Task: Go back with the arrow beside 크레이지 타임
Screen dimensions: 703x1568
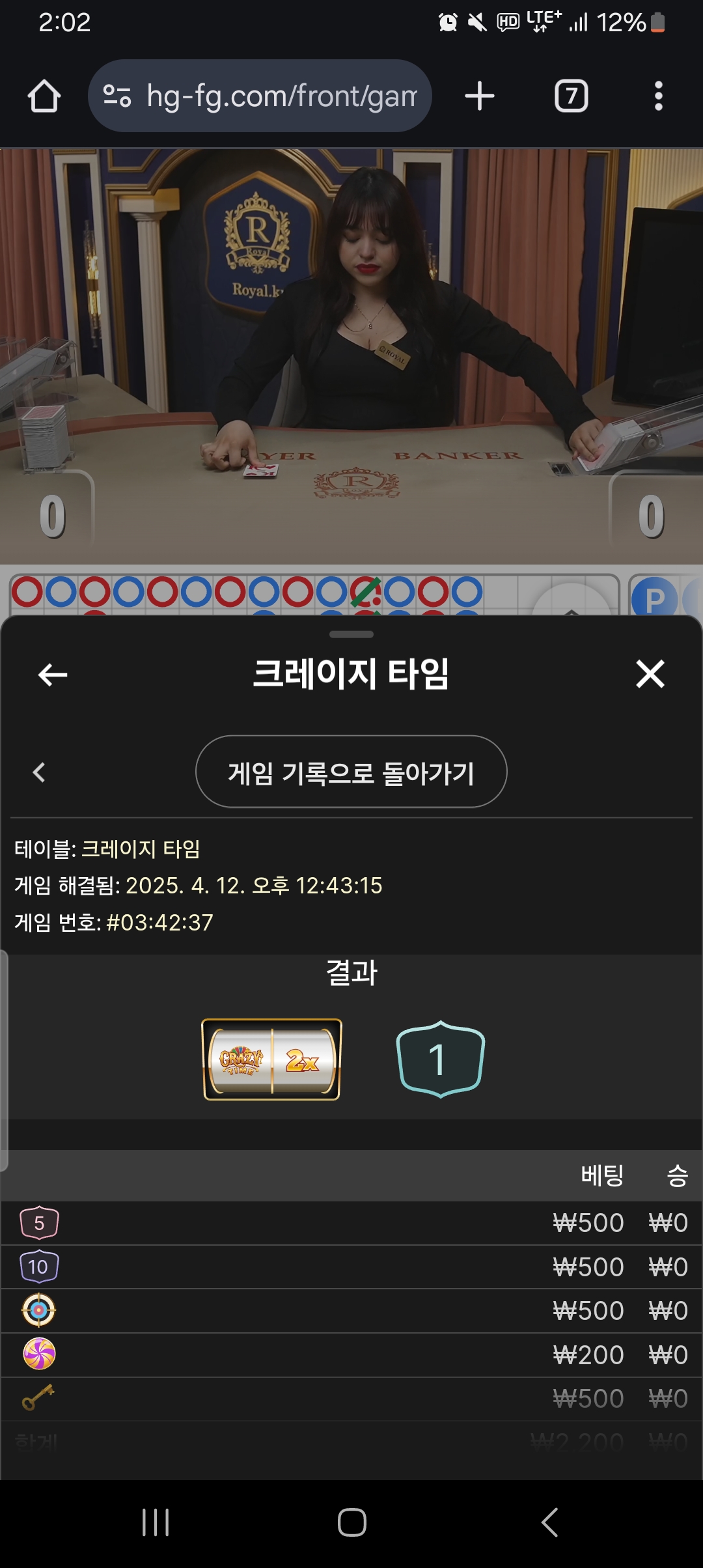Action: pyautogui.click(x=53, y=675)
